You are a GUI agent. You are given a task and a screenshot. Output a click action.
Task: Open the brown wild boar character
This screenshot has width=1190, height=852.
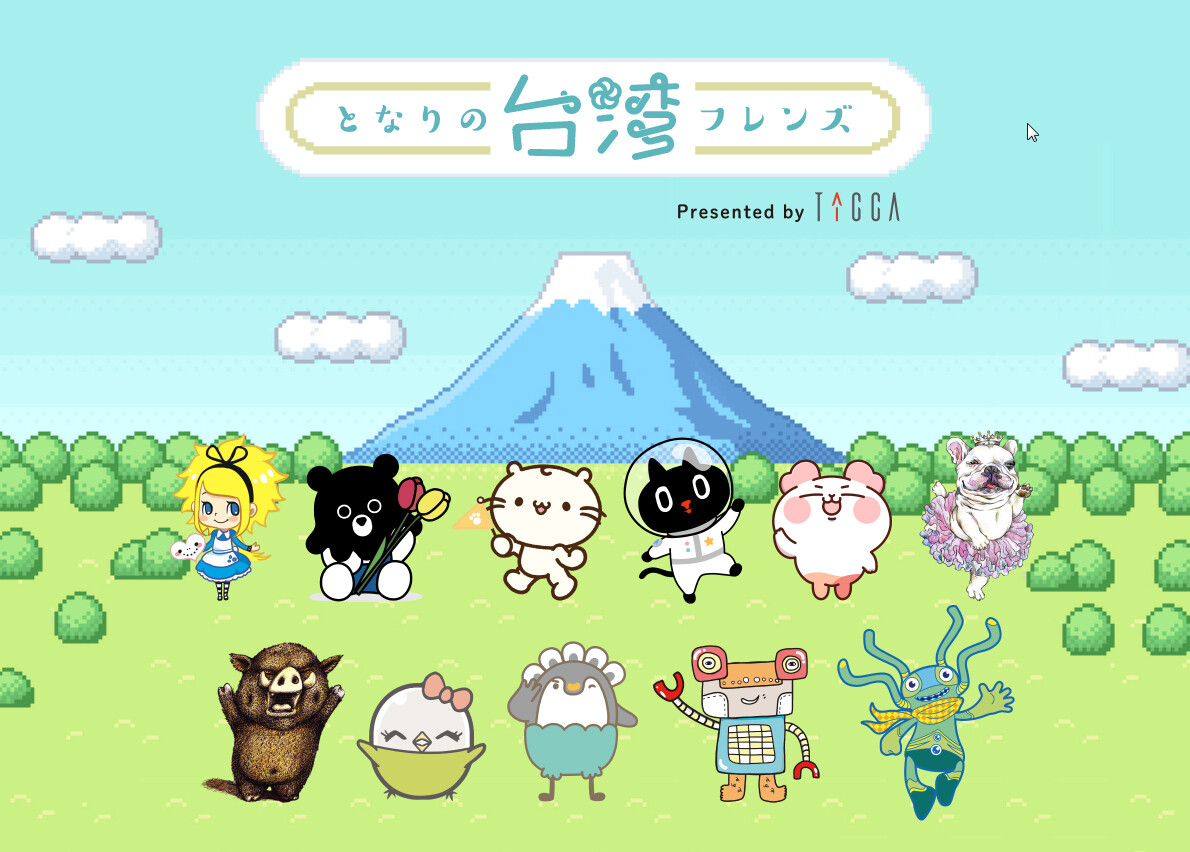(x=275, y=720)
